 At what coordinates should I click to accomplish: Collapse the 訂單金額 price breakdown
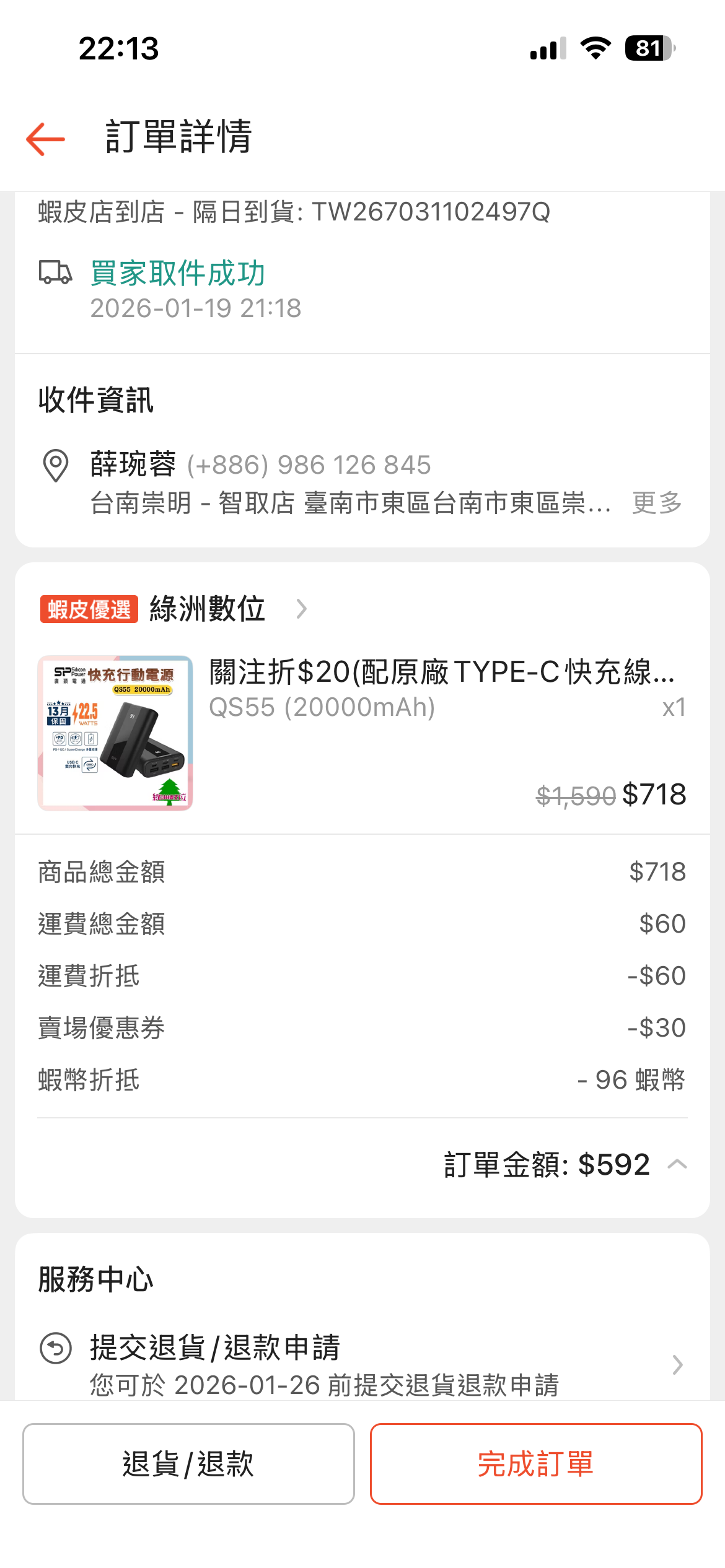pyautogui.click(x=677, y=1164)
